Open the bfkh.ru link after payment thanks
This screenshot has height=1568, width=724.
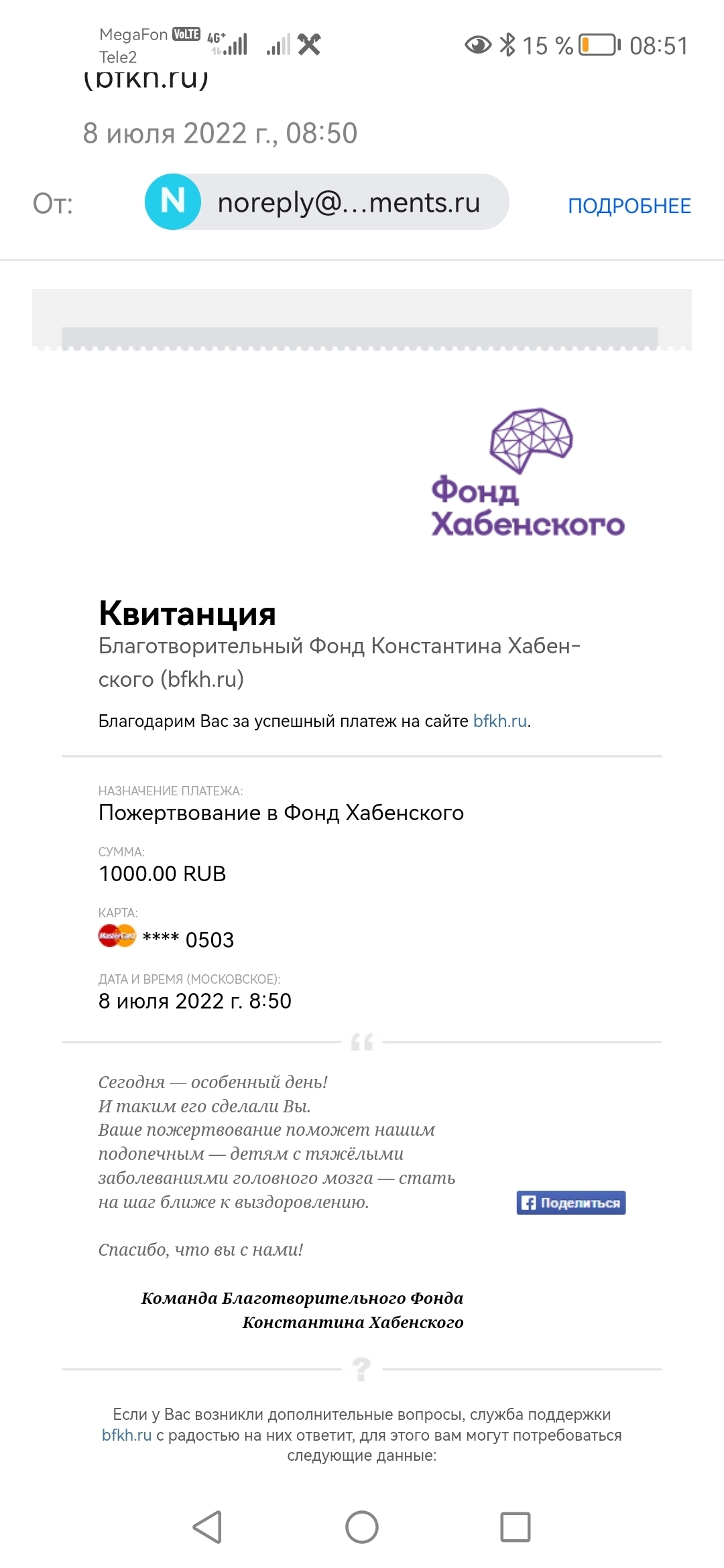[499, 721]
